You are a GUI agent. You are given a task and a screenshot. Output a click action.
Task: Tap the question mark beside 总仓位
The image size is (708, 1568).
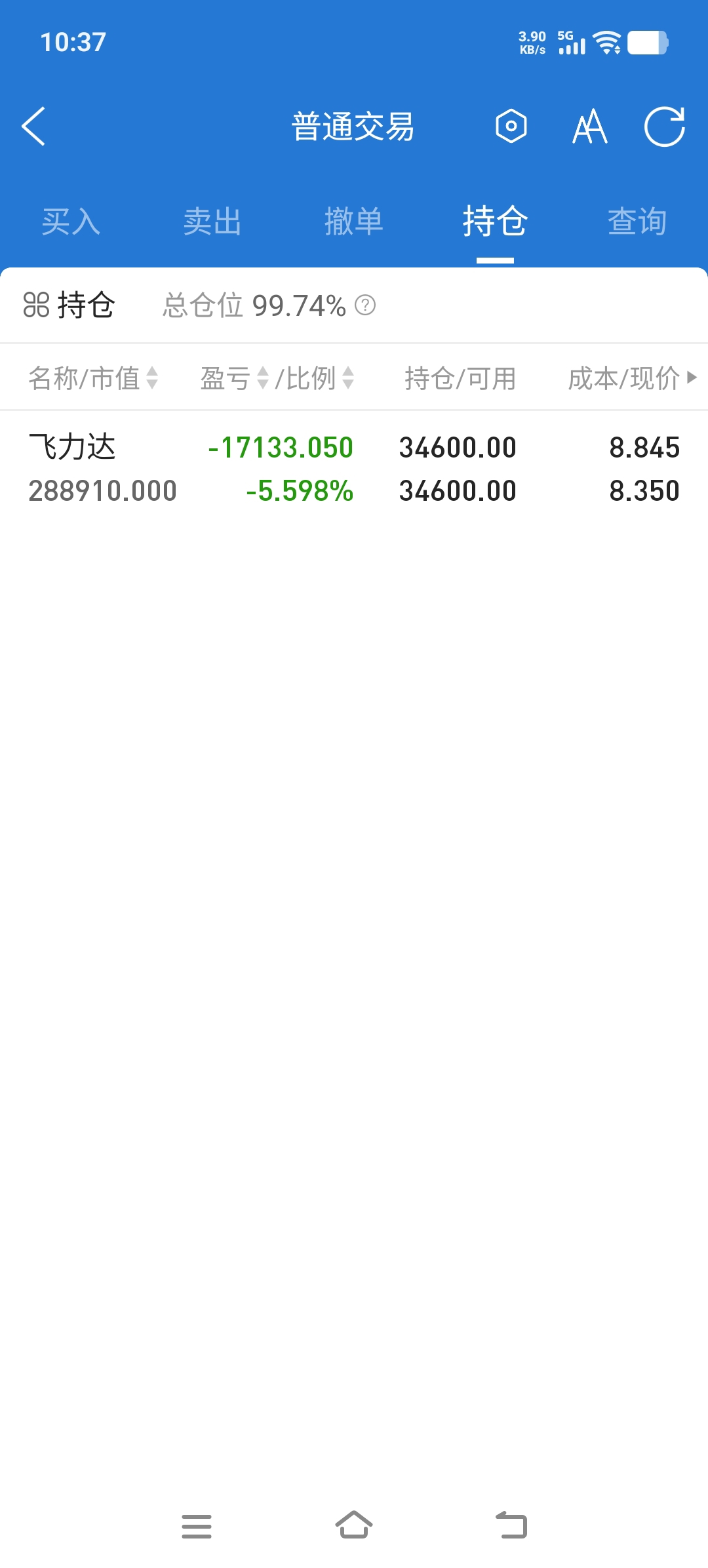pyautogui.click(x=365, y=305)
